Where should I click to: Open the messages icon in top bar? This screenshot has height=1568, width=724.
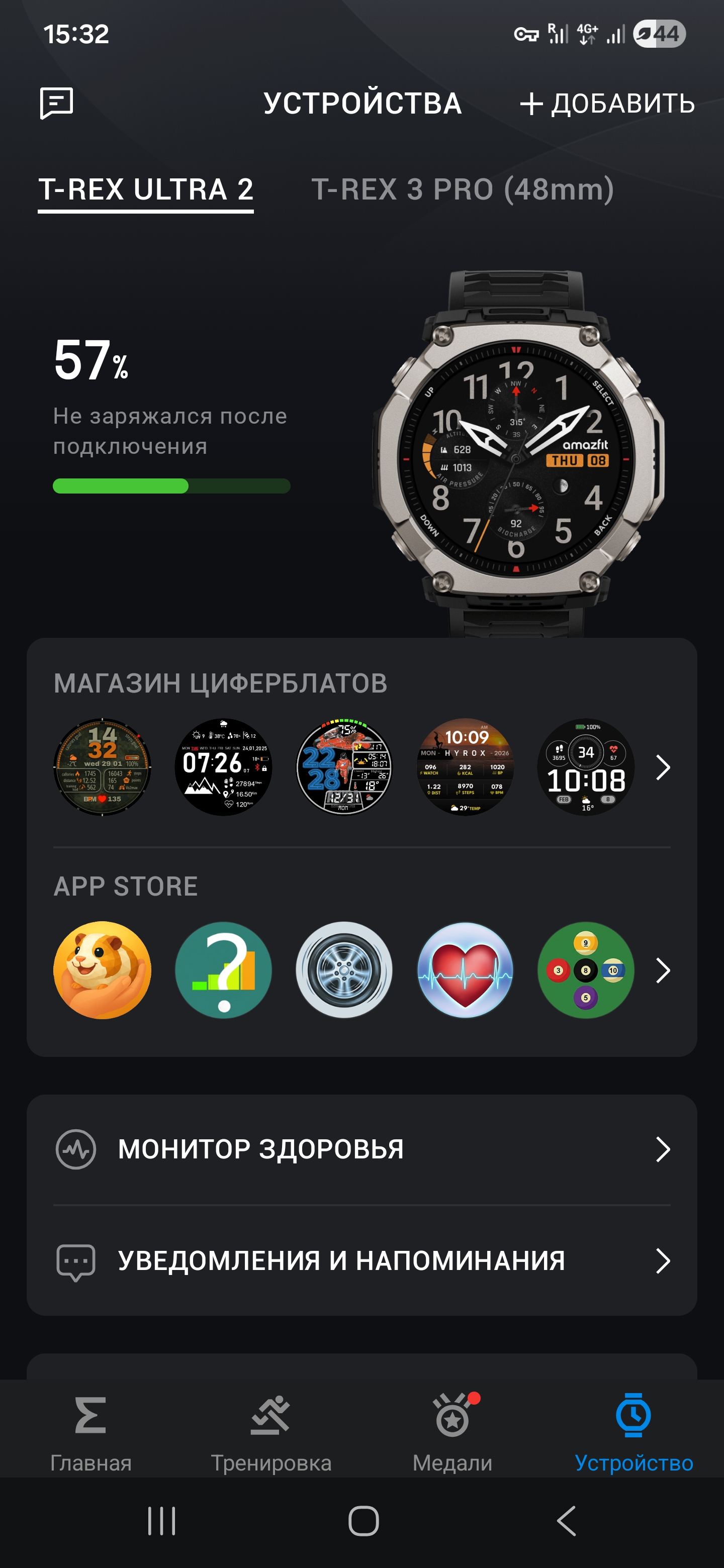(57, 103)
